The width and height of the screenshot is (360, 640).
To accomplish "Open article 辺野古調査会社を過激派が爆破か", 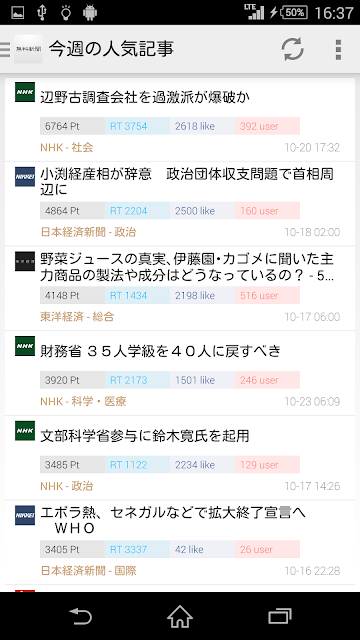I will coord(180,119).
